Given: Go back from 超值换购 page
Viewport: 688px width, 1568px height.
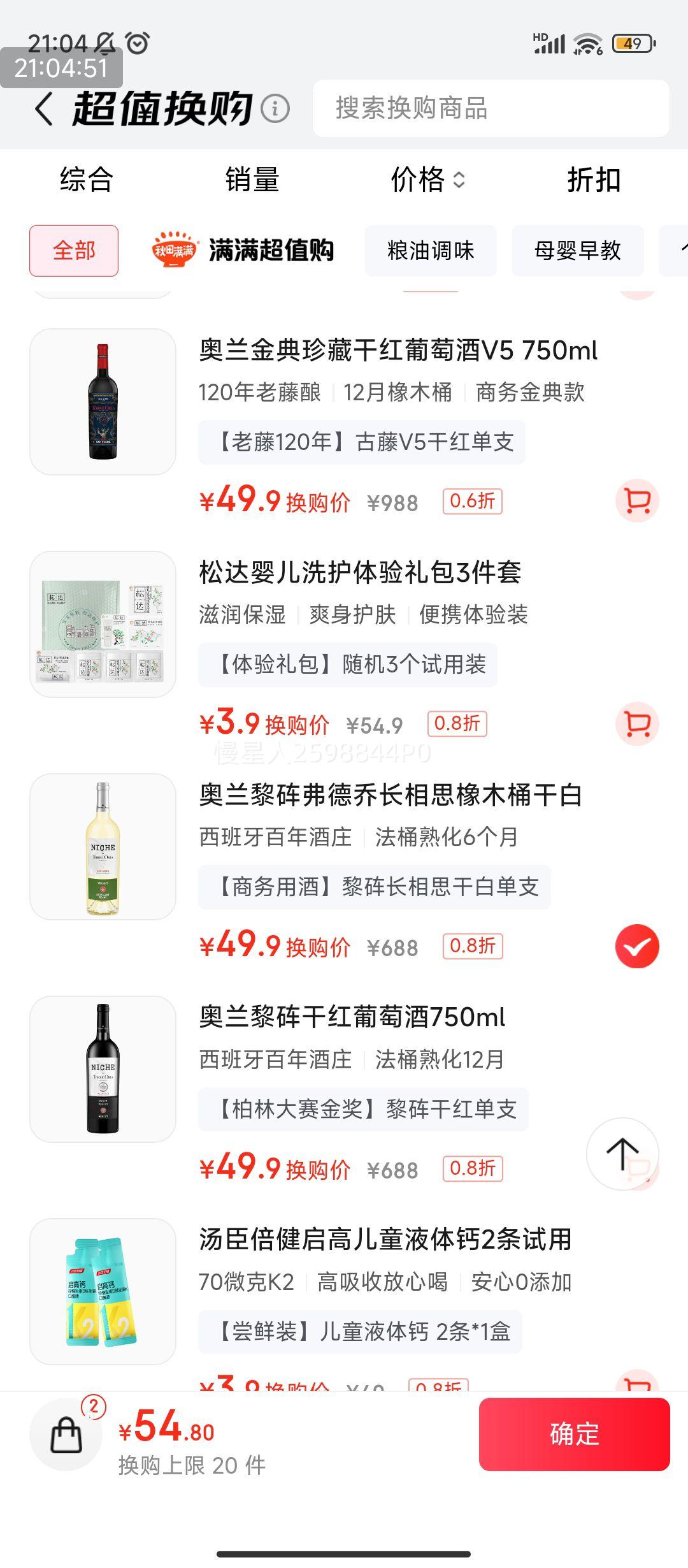Looking at the screenshot, I should pos(43,109).
